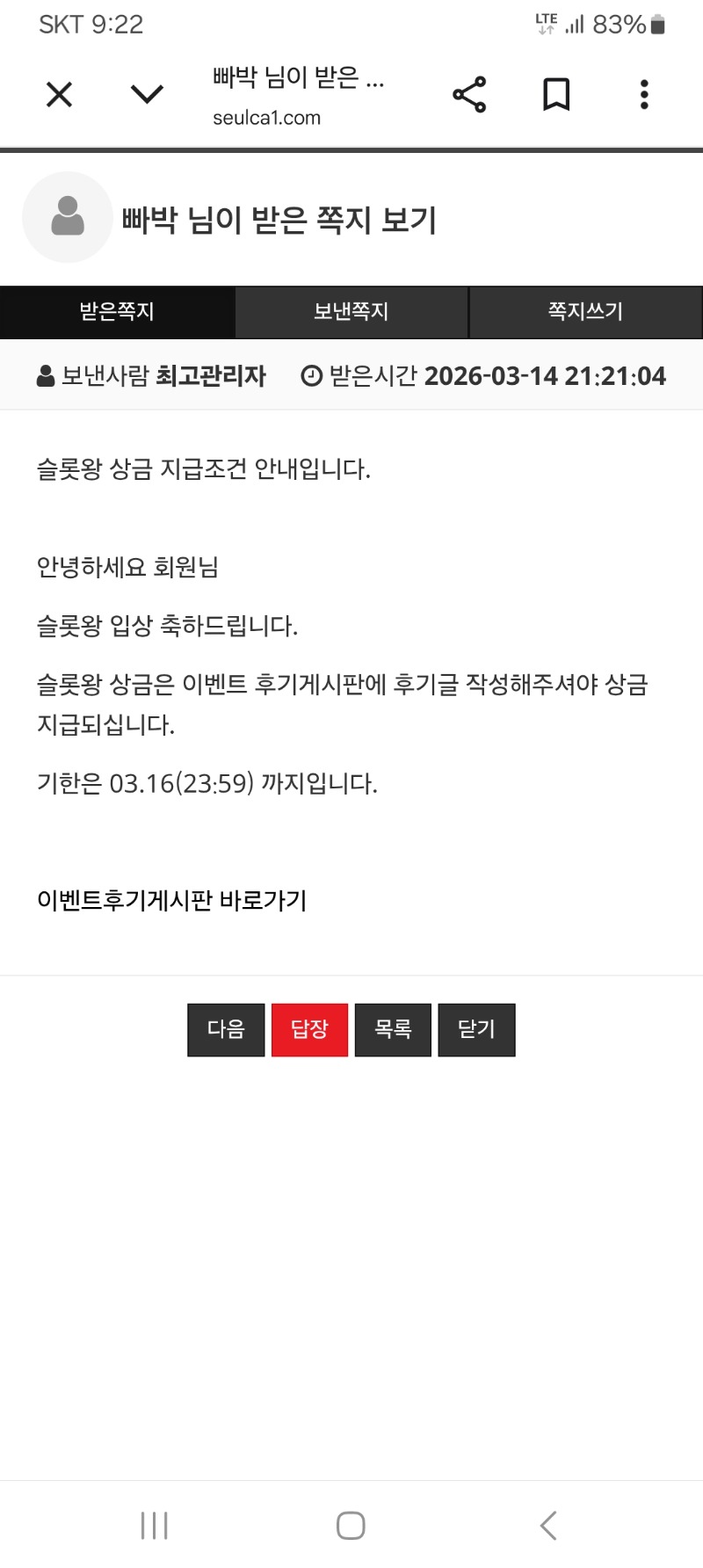The image size is (703, 1568).
Task: Open the recent apps view
Action: (155, 1525)
